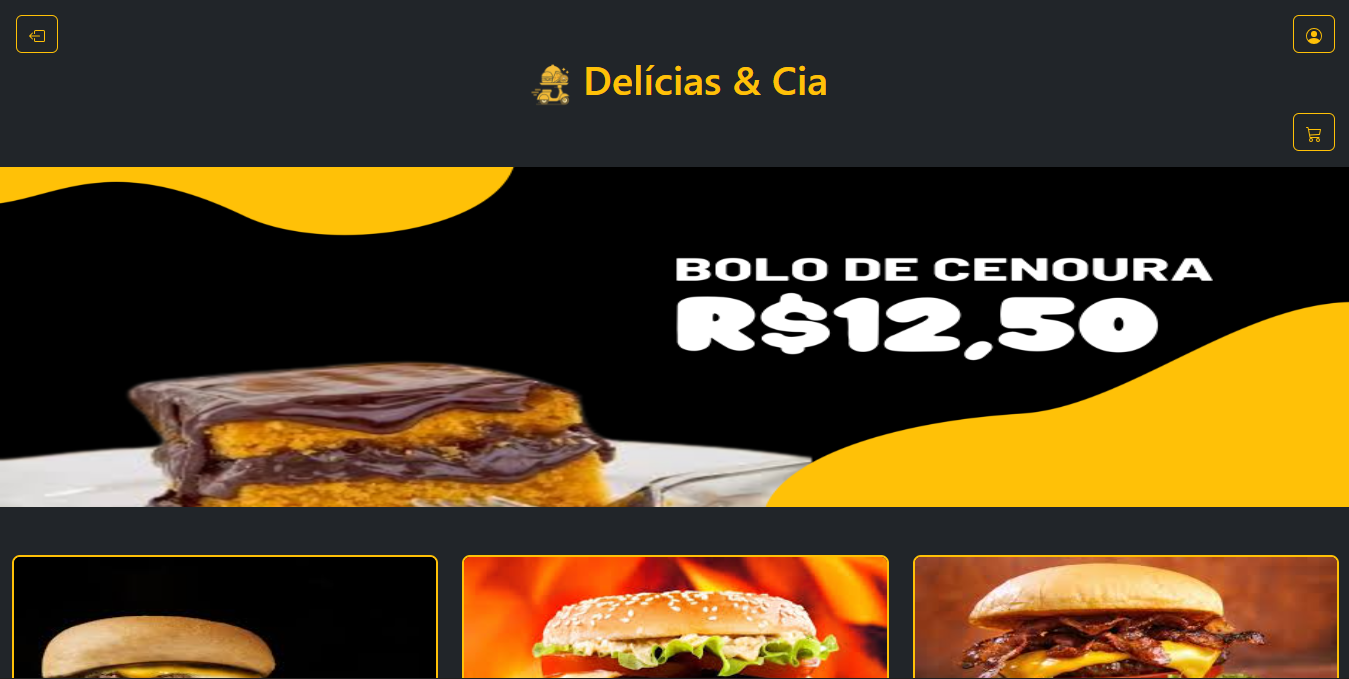
Task: Open the shopping cart
Action: tap(1313, 133)
